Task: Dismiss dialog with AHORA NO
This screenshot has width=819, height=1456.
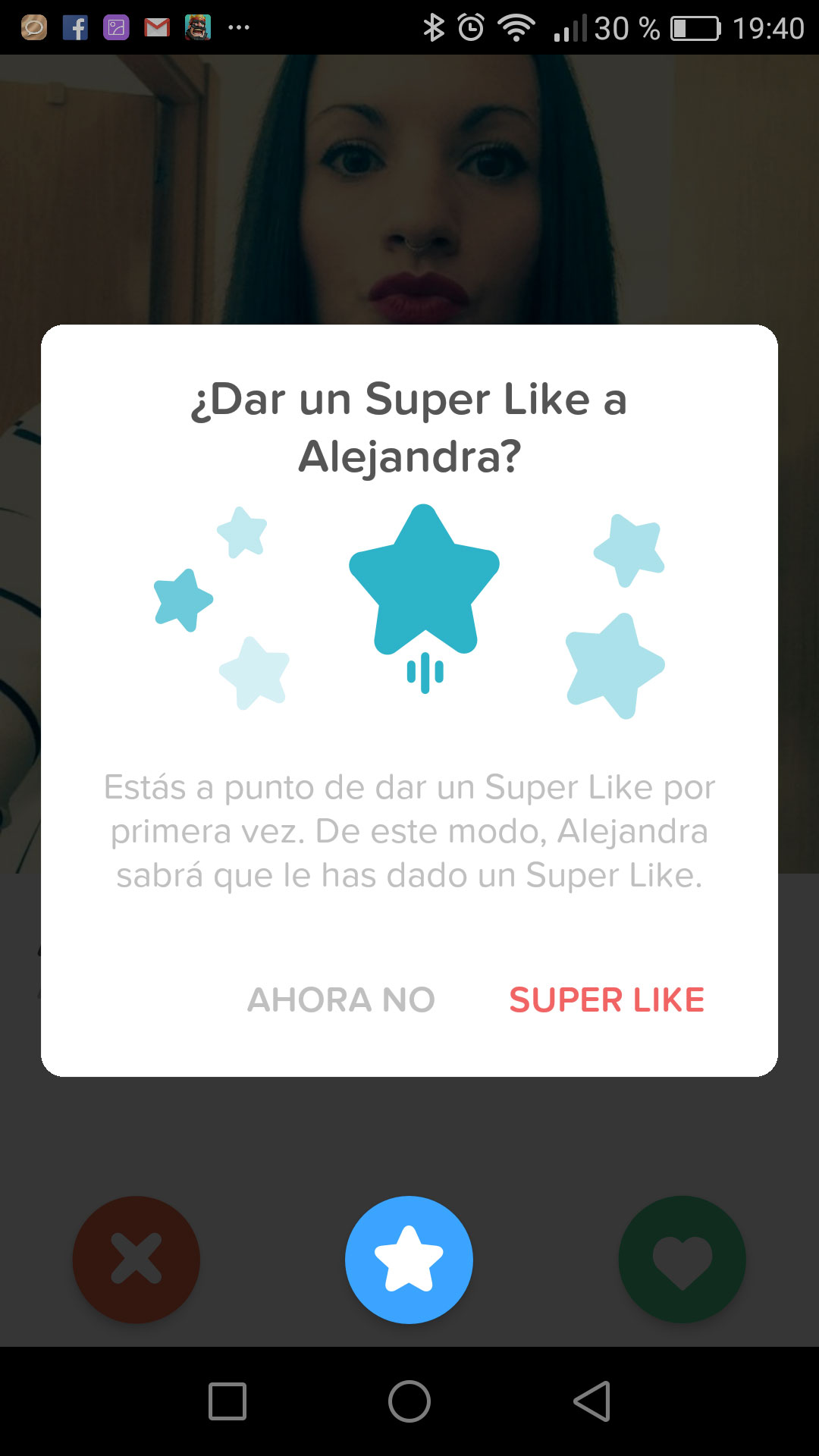Action: (341, 999)
